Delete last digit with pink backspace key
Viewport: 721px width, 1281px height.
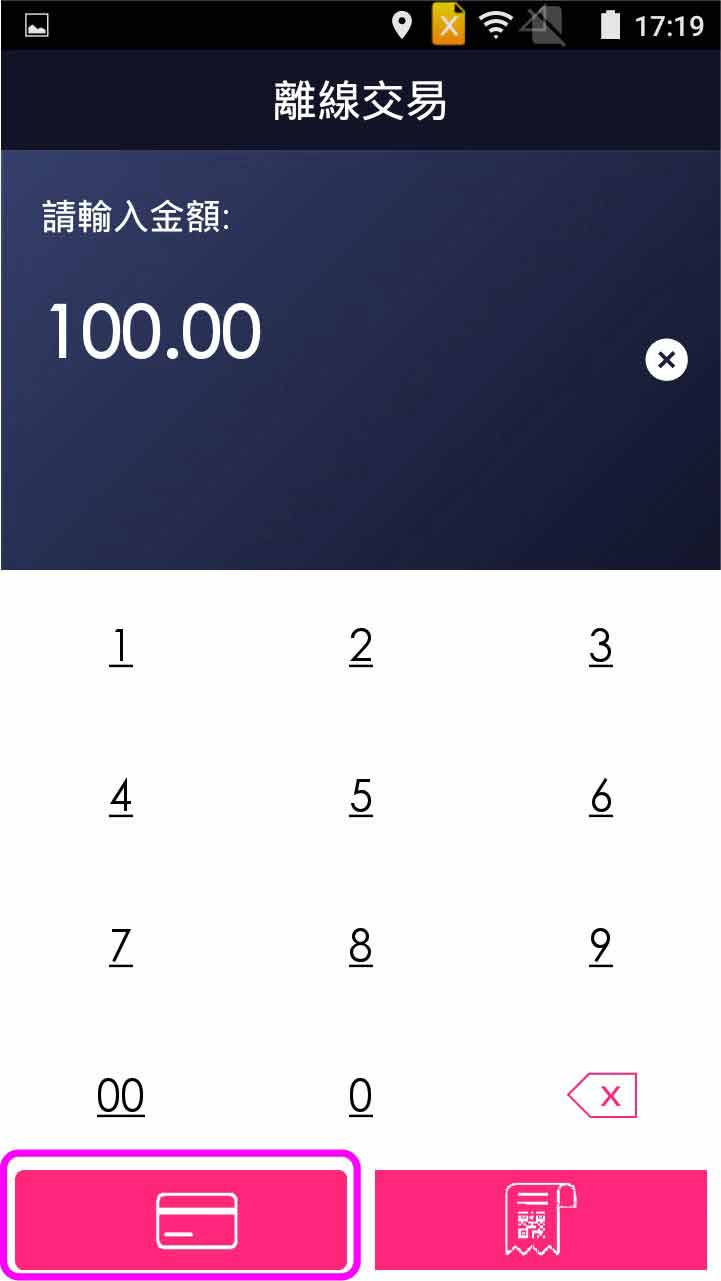point(602,1096)
